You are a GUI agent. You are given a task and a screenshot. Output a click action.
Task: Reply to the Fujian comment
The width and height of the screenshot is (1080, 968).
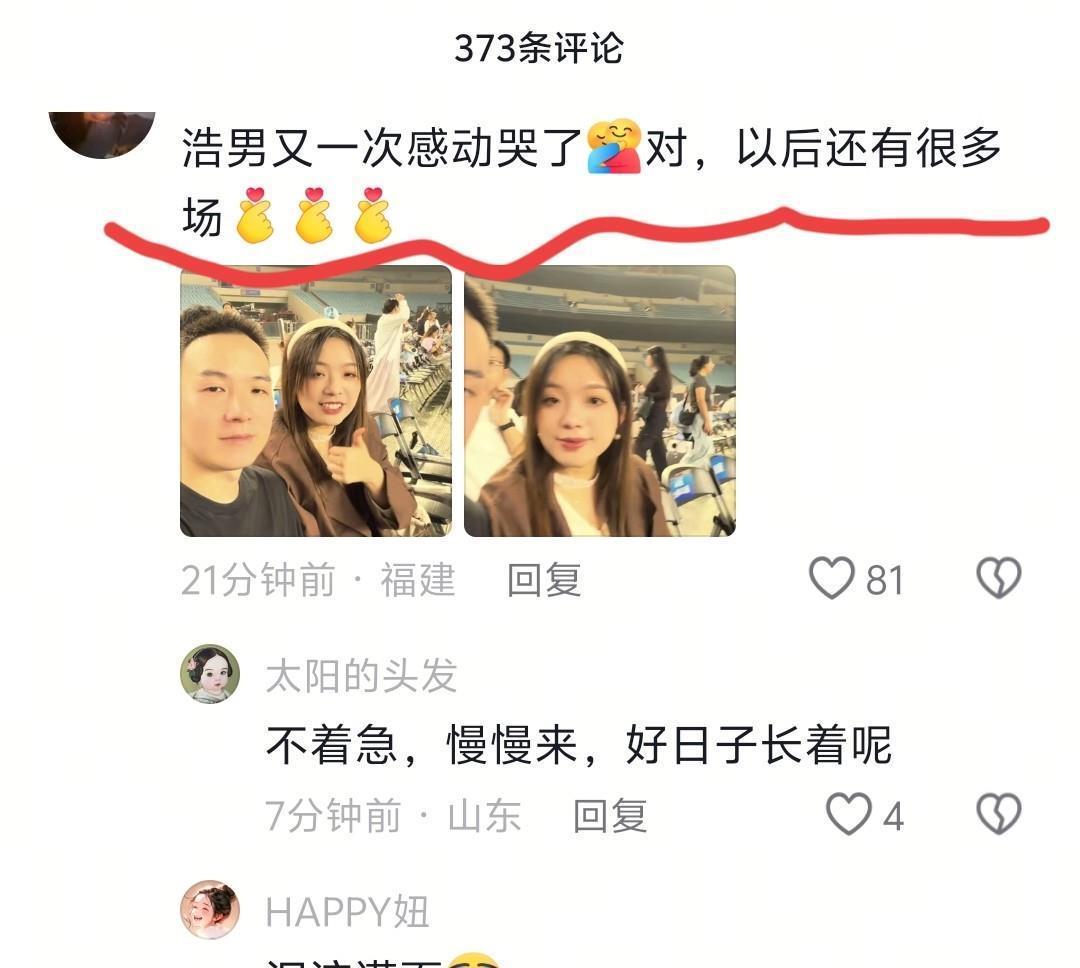(x=544, y=580)
